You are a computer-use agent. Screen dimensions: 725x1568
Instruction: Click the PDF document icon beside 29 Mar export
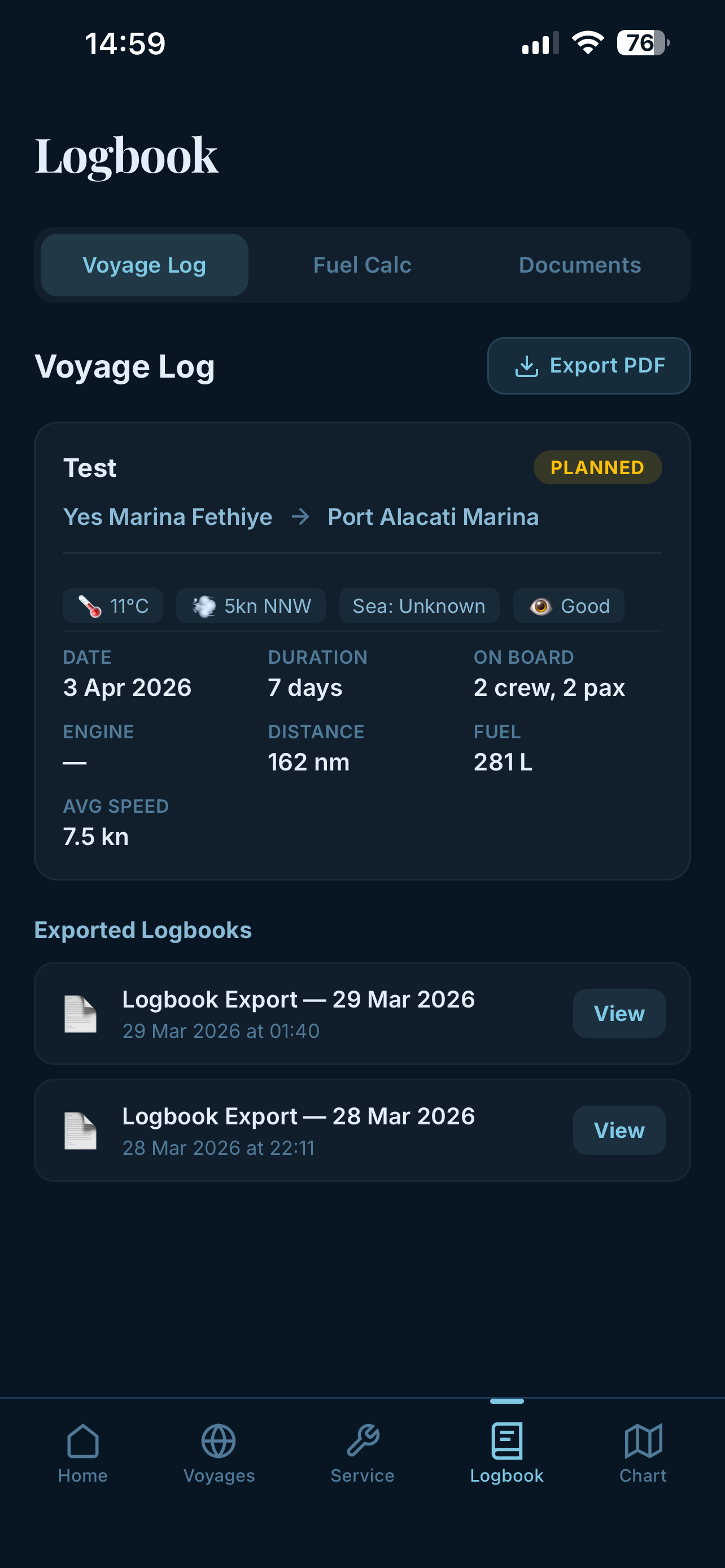pyautogui.click(x=81, y=1013)
